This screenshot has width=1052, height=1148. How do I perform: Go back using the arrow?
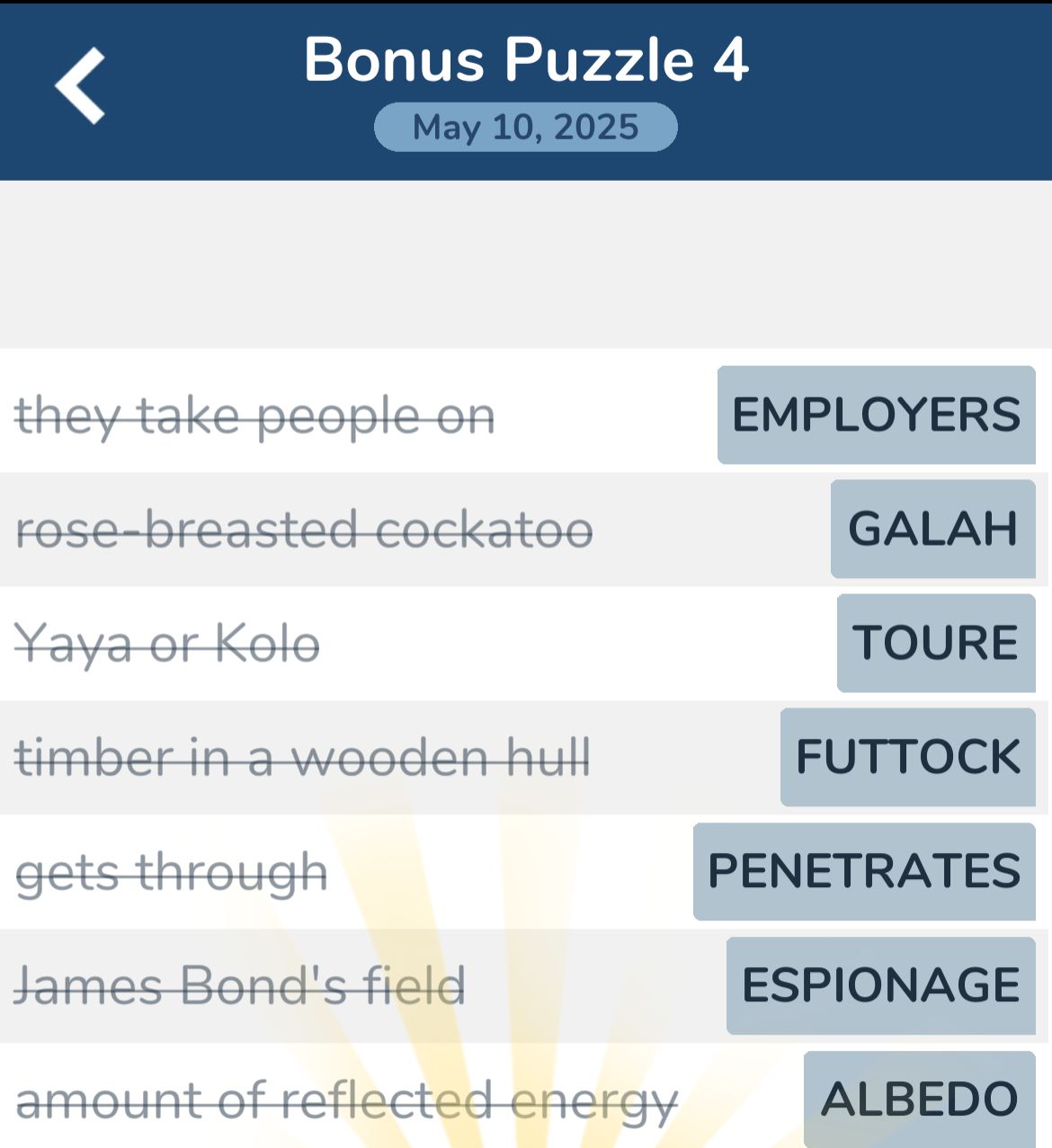point(80,85)
